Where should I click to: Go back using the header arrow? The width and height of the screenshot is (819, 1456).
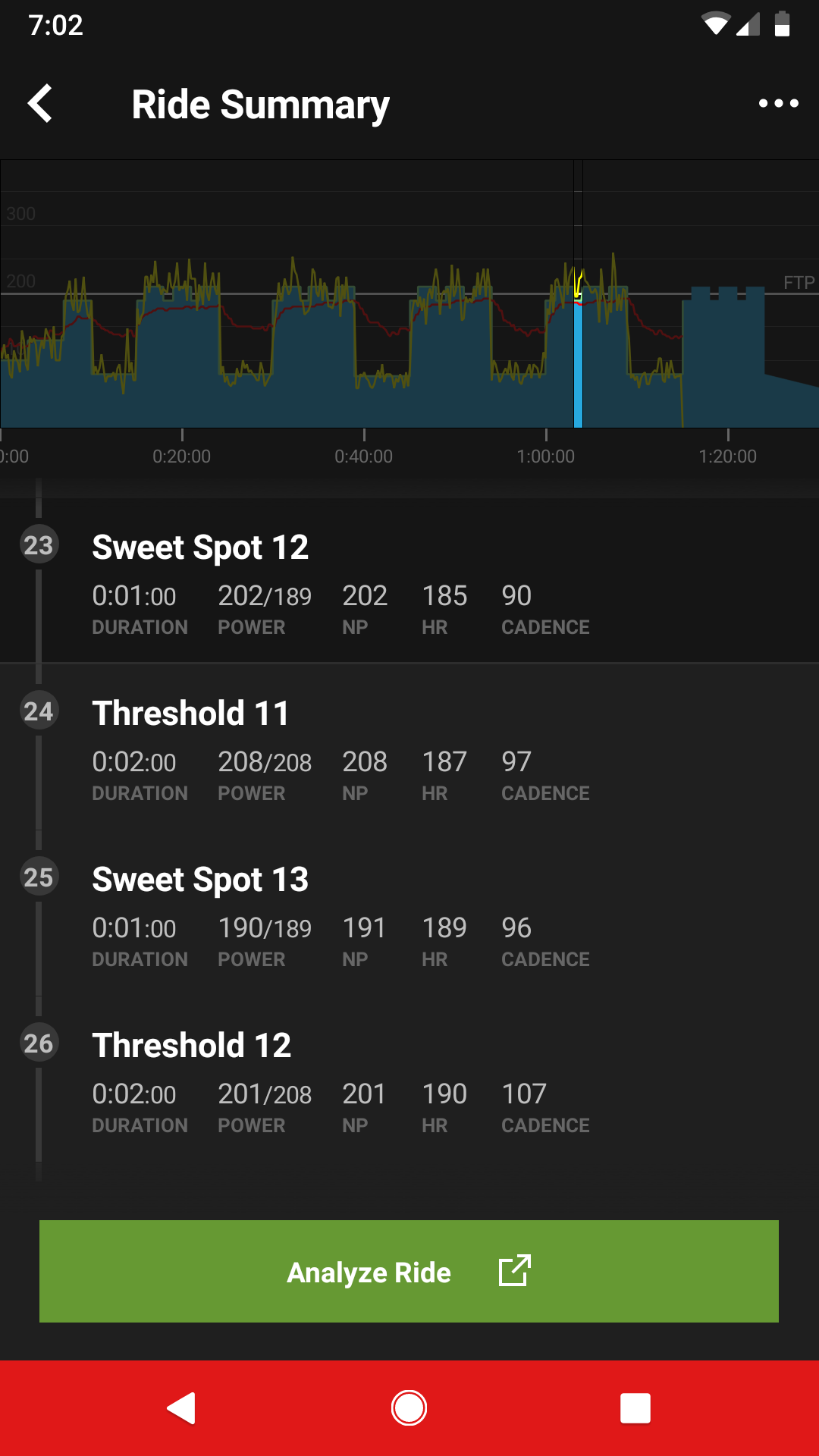click(40, 103)
